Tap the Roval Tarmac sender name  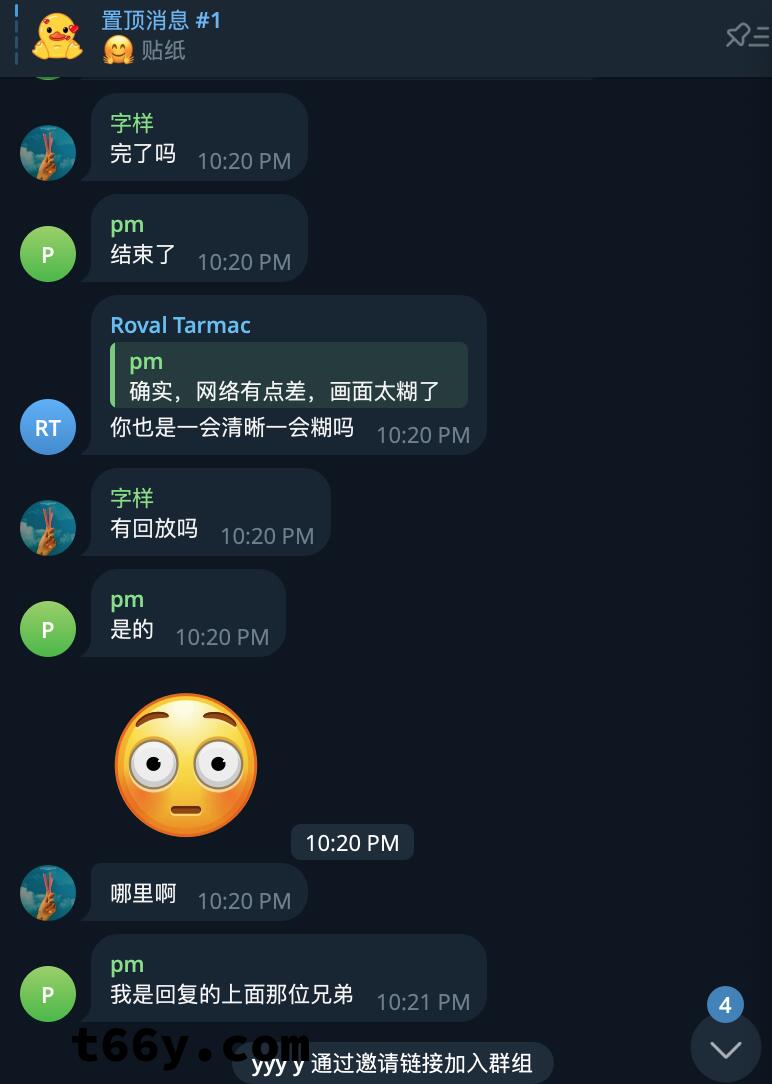point(180,325)
